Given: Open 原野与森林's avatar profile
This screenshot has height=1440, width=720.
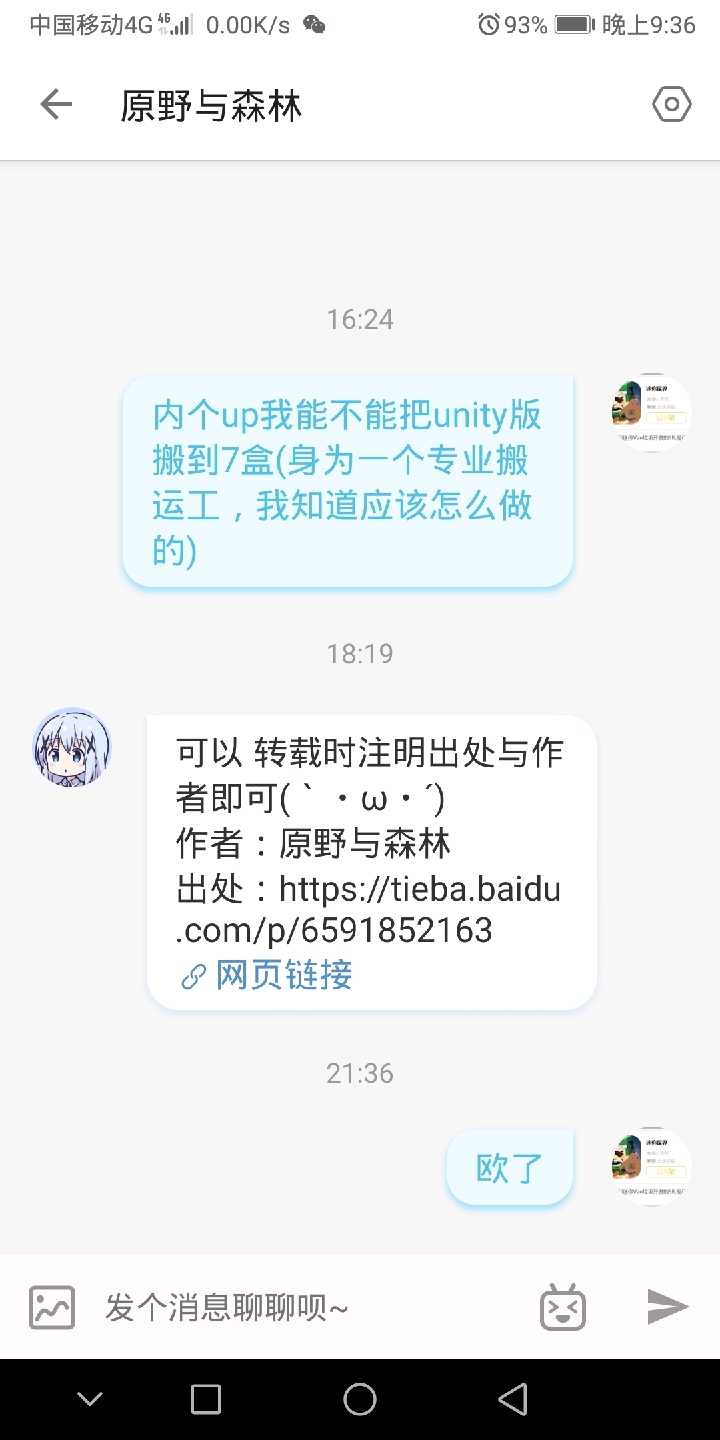Looking at the screenshot, I should (x=72, y=748).
